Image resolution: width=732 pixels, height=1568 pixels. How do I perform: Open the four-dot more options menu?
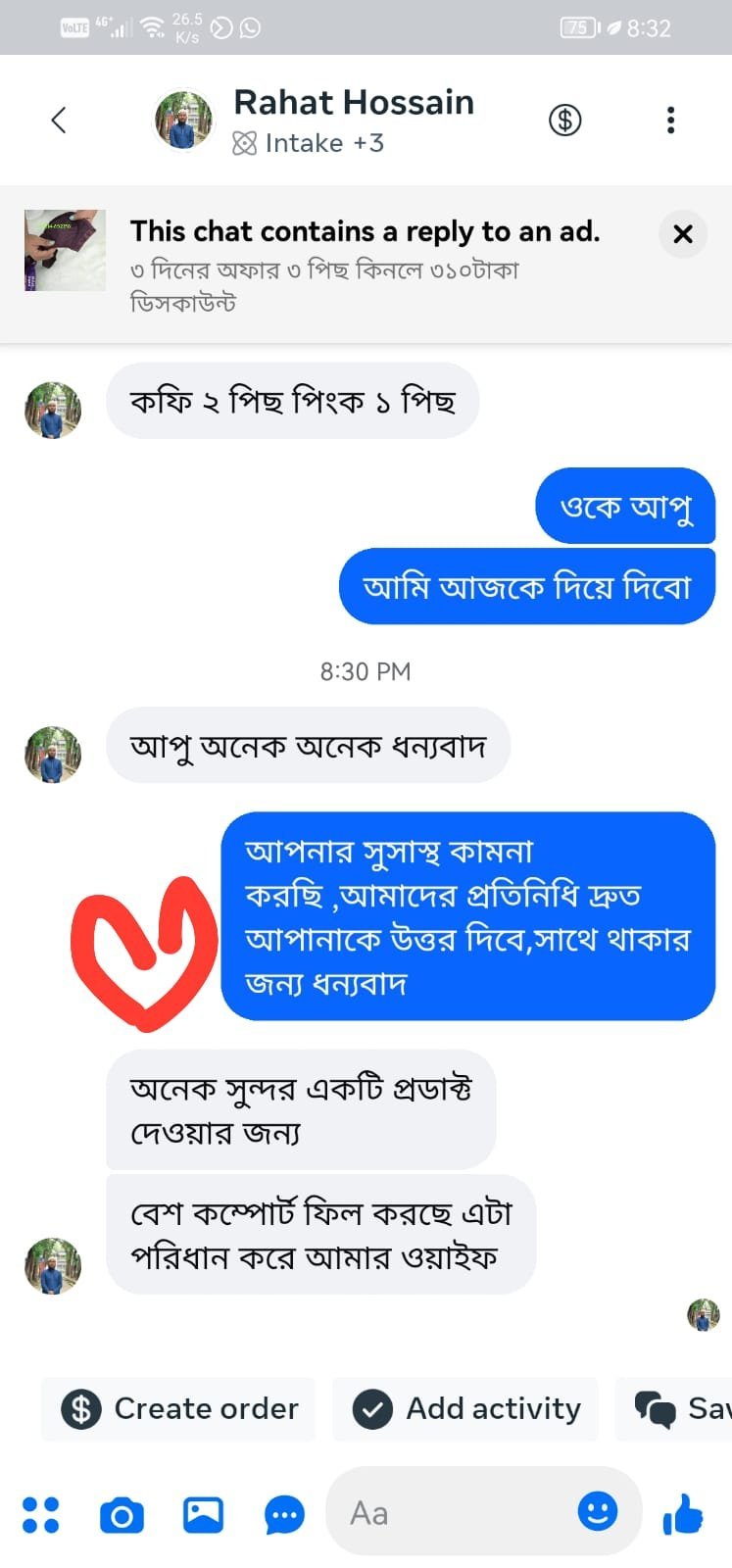41,1514
